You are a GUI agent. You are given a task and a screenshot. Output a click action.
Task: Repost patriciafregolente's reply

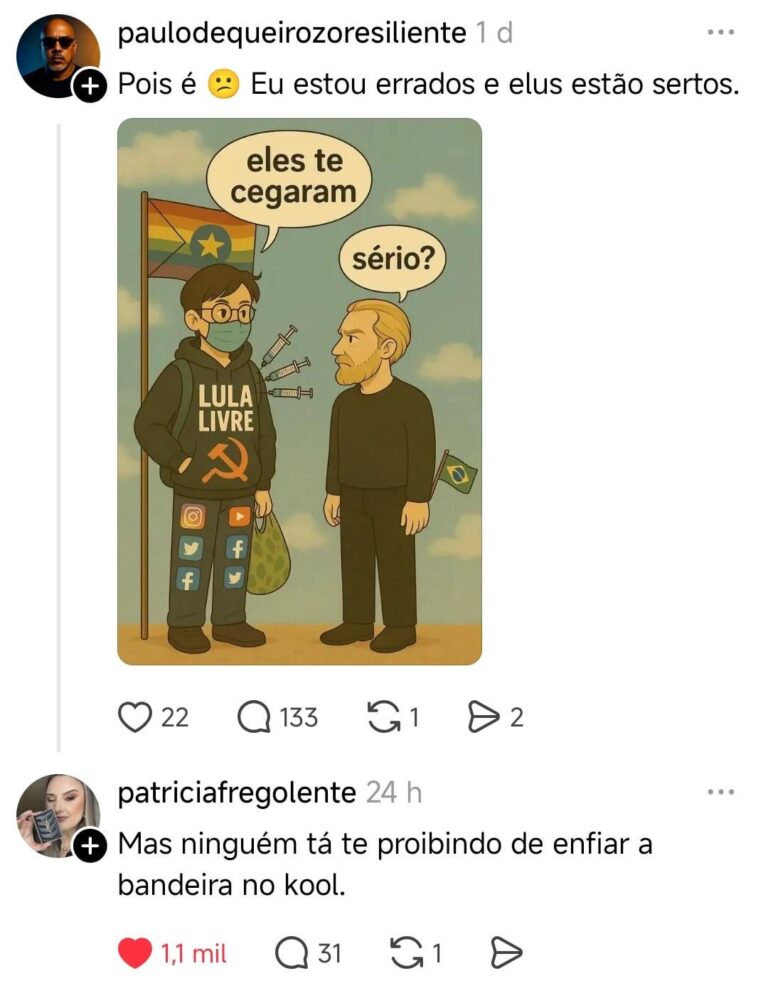point(405,954)
